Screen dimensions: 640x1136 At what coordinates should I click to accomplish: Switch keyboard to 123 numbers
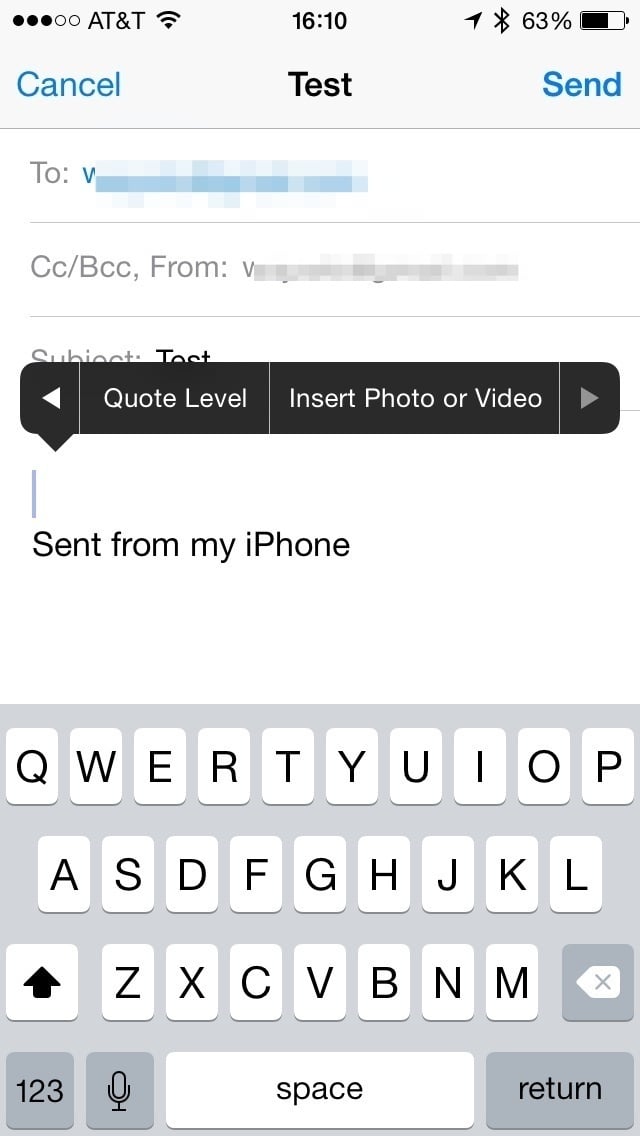pos(40,1090)
